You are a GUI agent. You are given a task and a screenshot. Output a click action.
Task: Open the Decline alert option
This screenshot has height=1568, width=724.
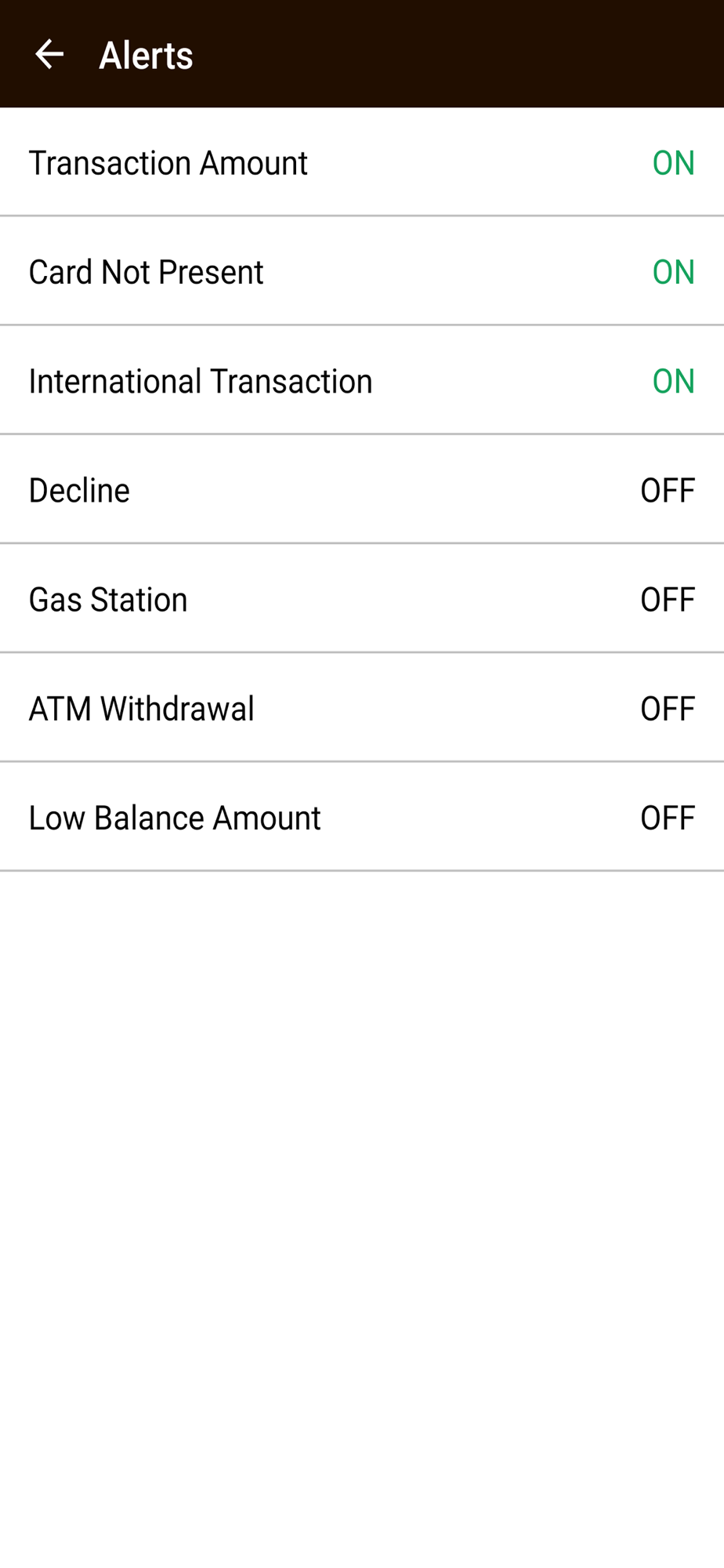(362, 489)
